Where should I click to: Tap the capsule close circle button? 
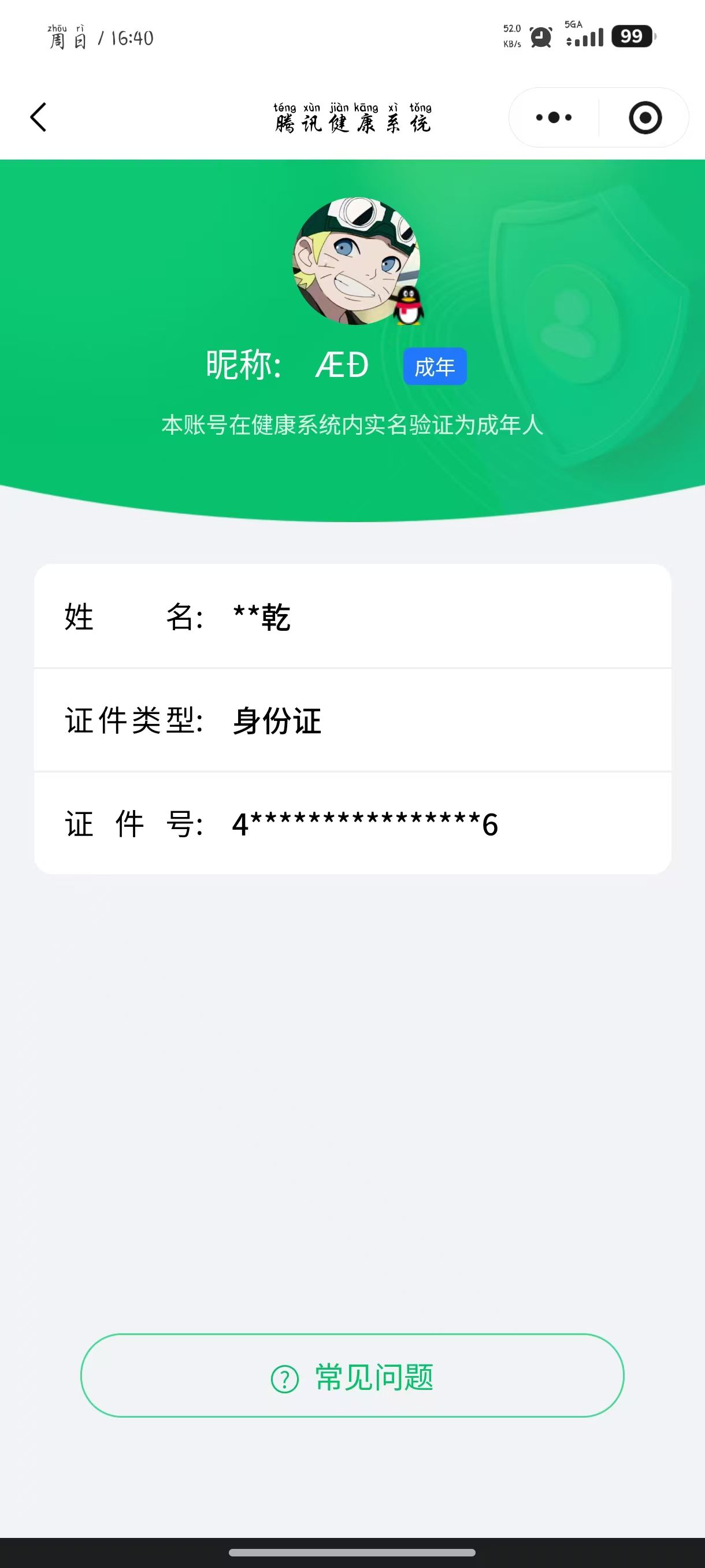click(644, 117)
